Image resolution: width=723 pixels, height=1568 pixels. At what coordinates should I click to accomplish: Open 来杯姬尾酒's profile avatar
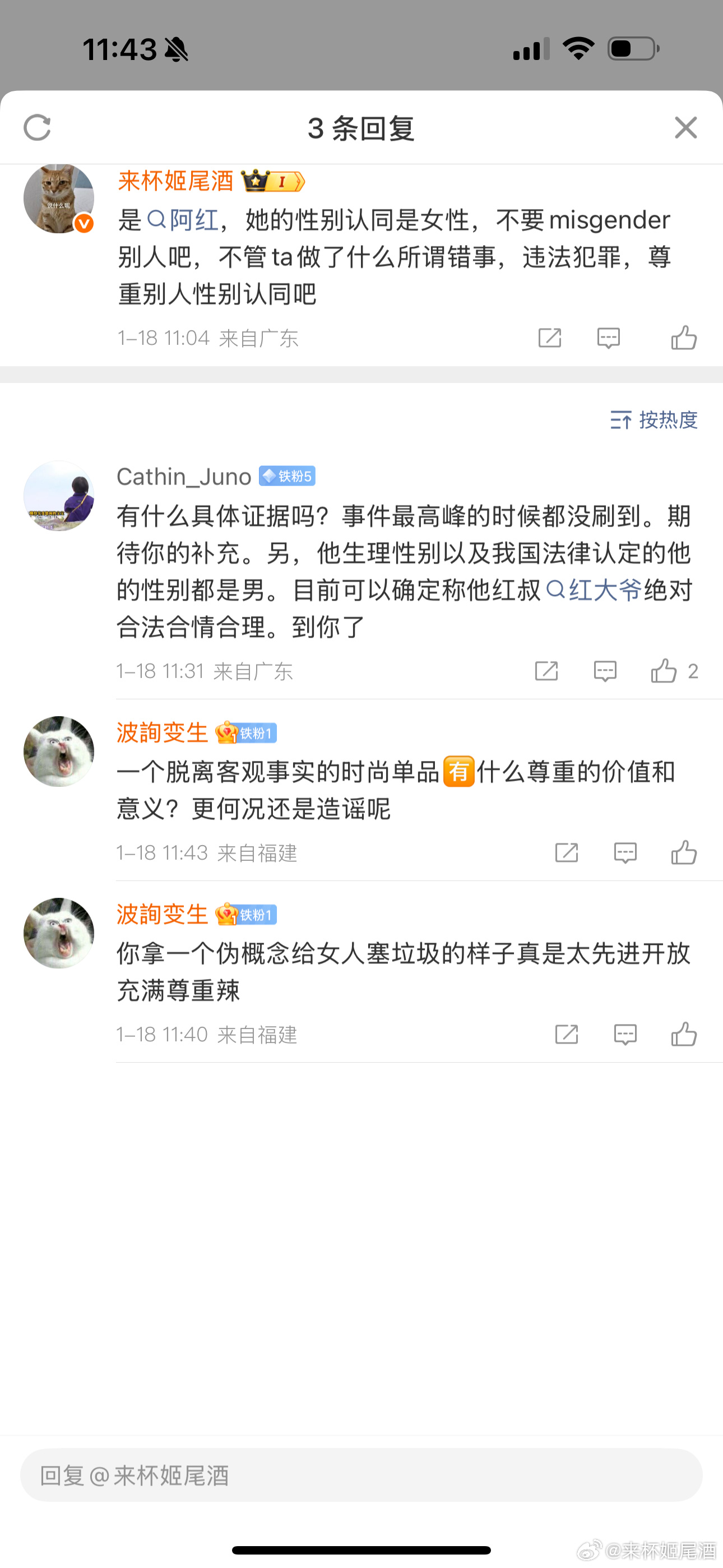tap(58, 198)
